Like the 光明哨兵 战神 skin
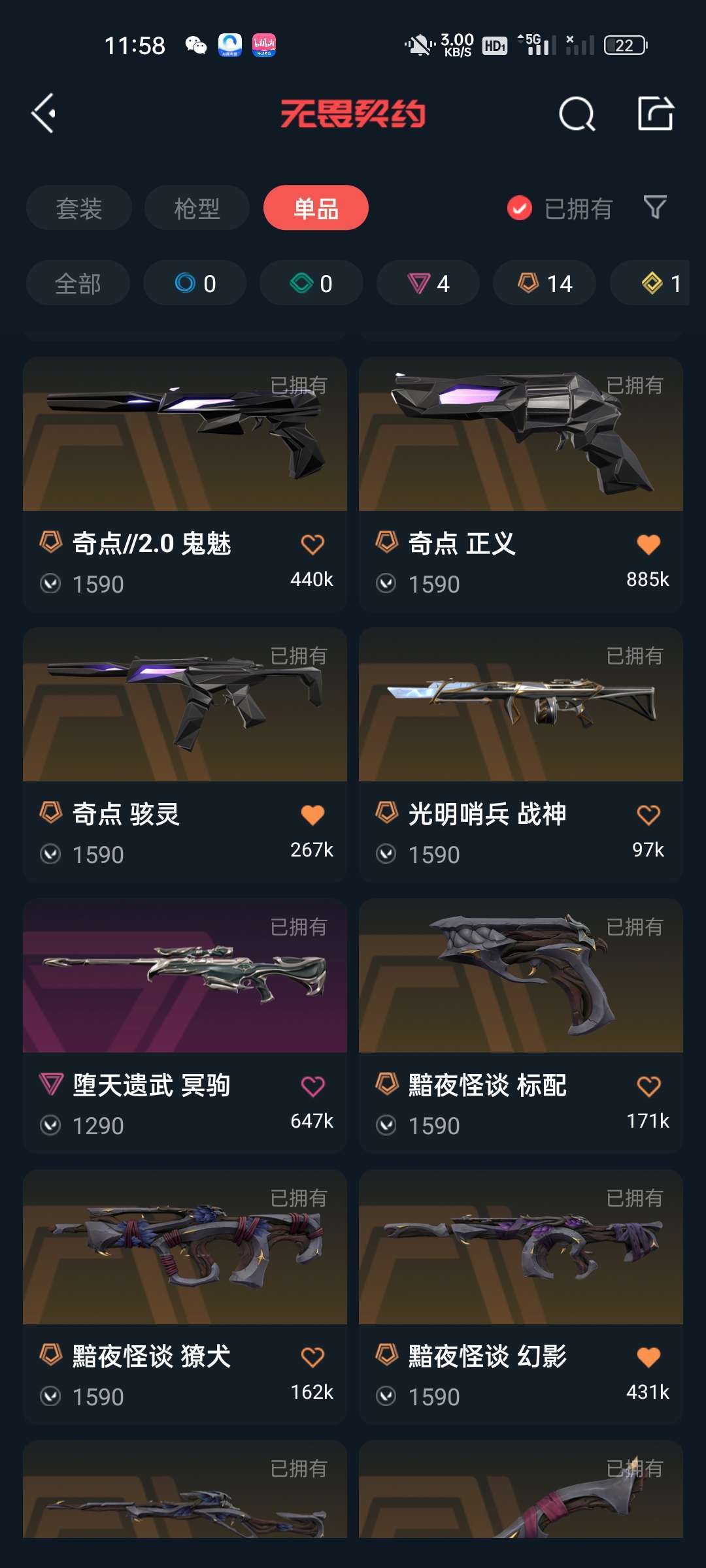 (x=648, y=815)
